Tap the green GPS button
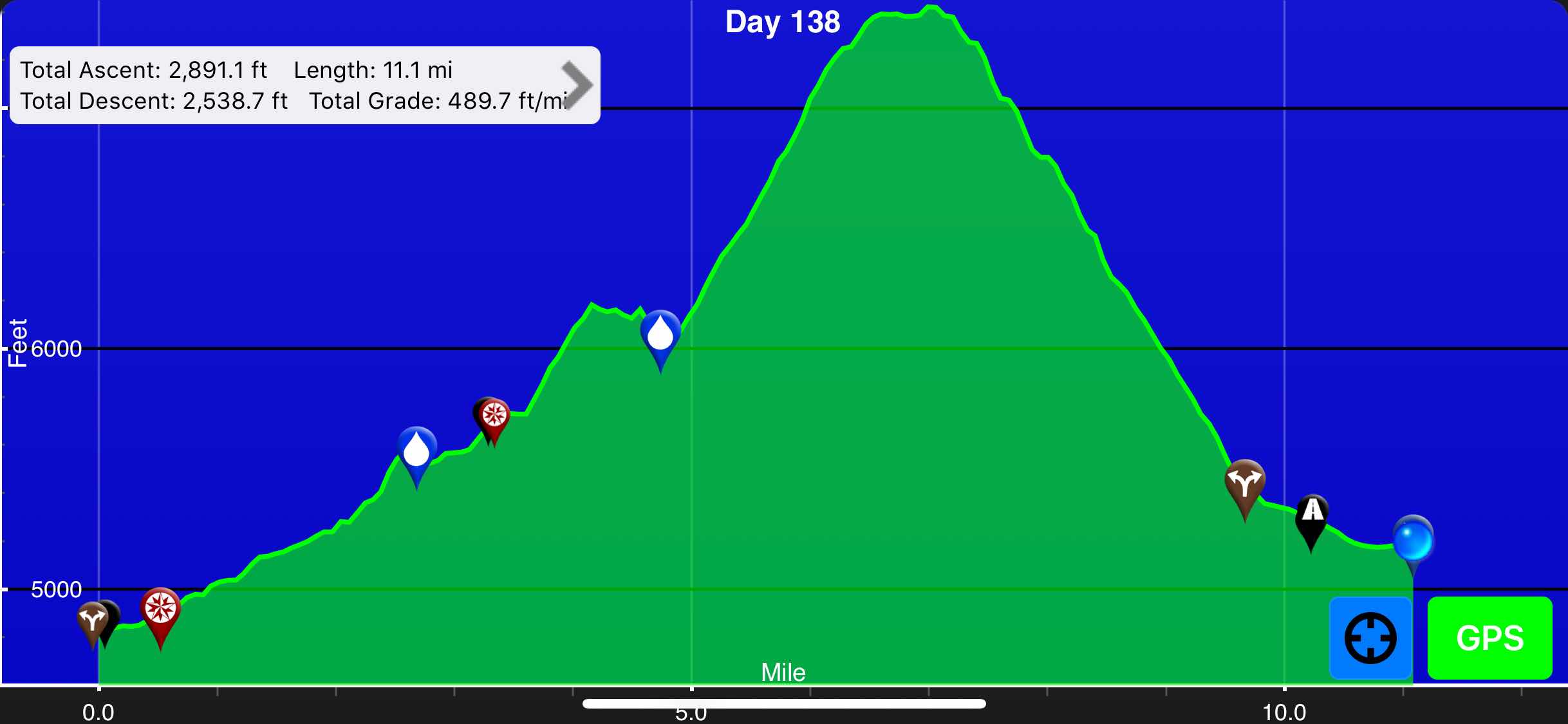The image size is (1568, 724). click(1489, 638)
